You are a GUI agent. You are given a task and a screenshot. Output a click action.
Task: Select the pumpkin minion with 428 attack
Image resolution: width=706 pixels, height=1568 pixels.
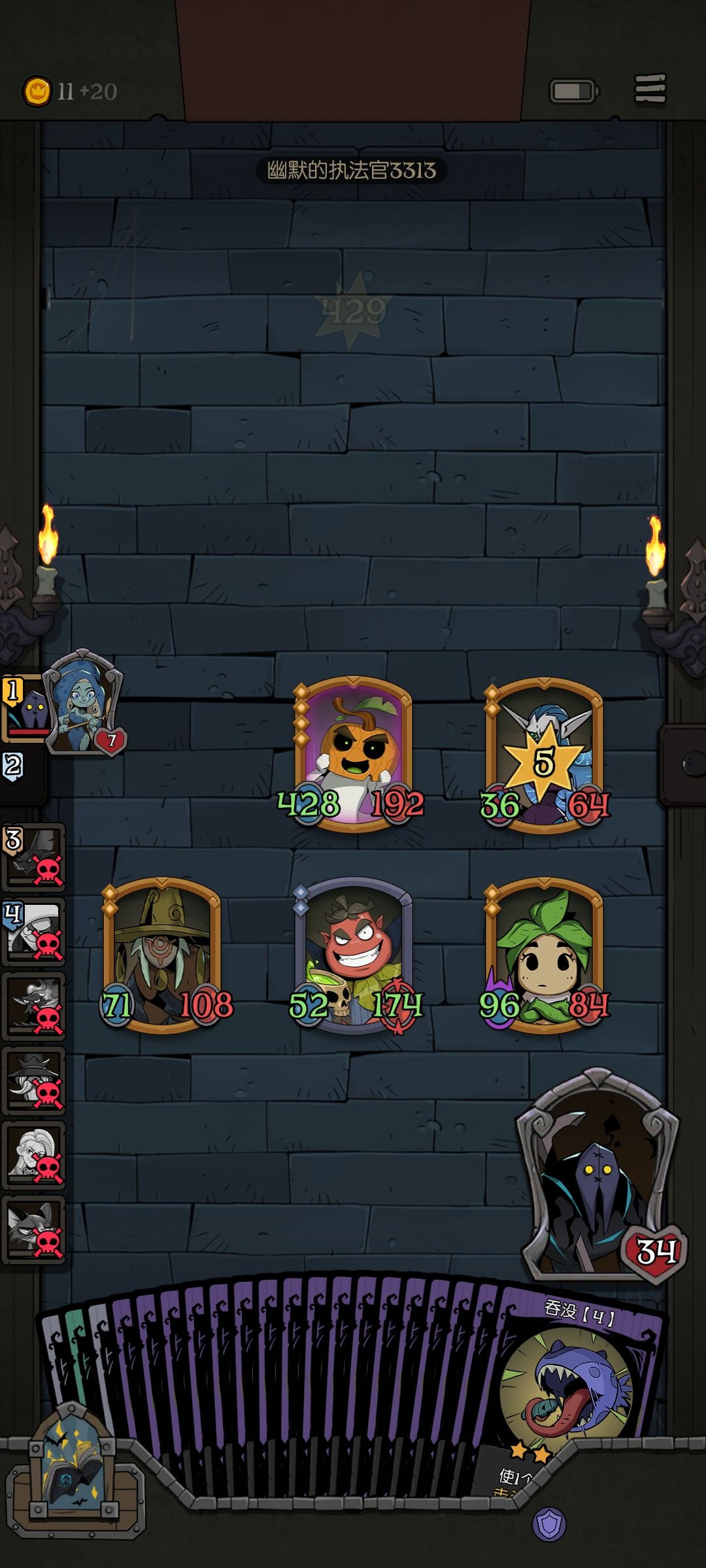(x=353, y=754)
